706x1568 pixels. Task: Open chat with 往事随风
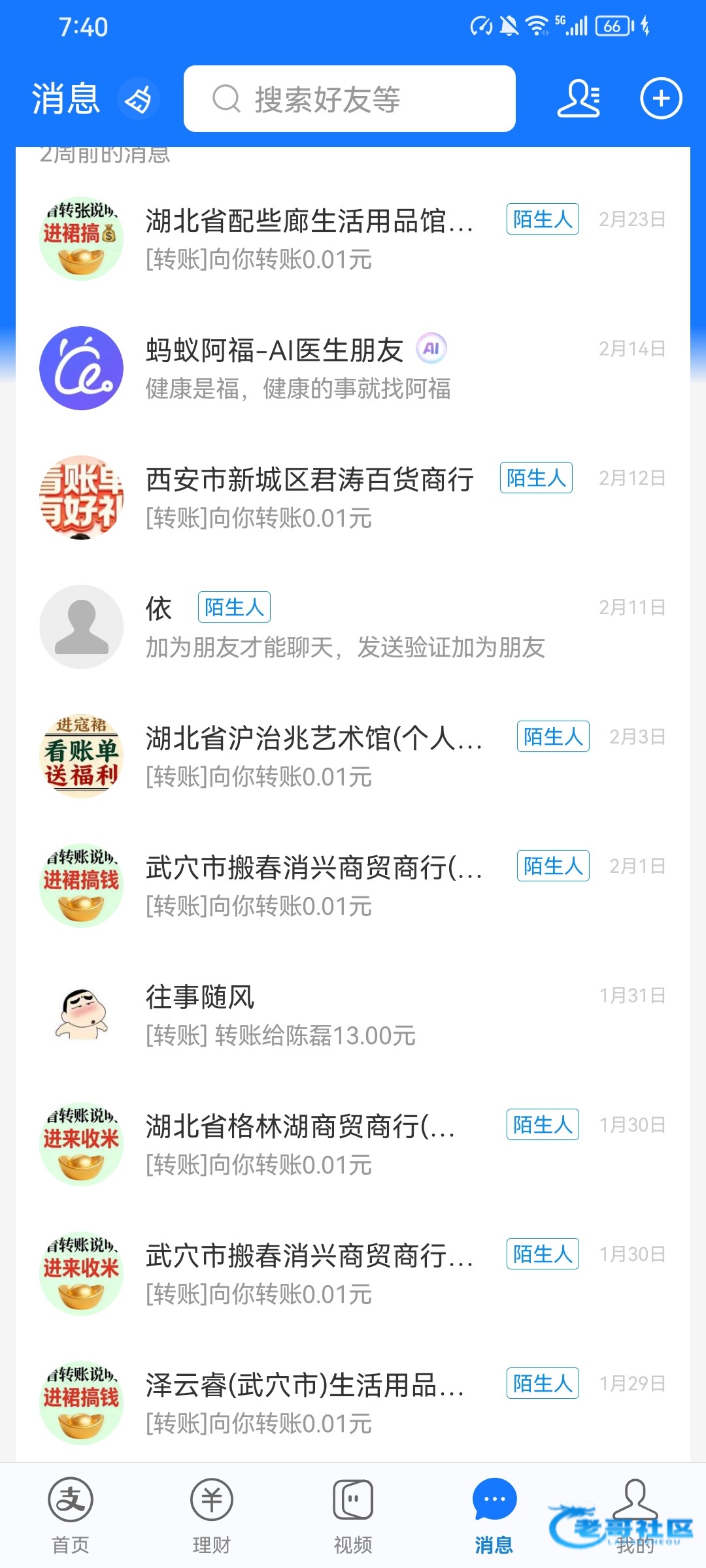(x=353, y=1015)
